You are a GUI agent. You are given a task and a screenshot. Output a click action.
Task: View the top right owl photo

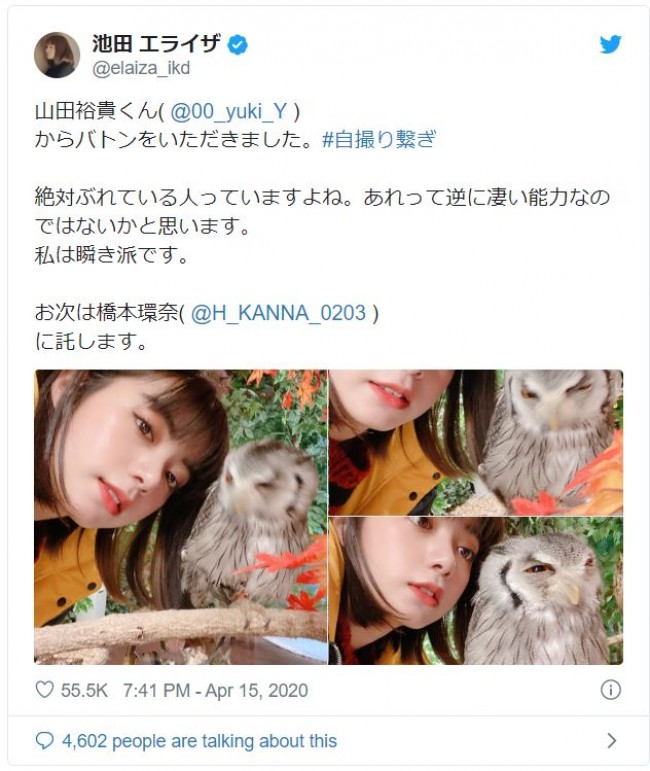tap(476, 441)
